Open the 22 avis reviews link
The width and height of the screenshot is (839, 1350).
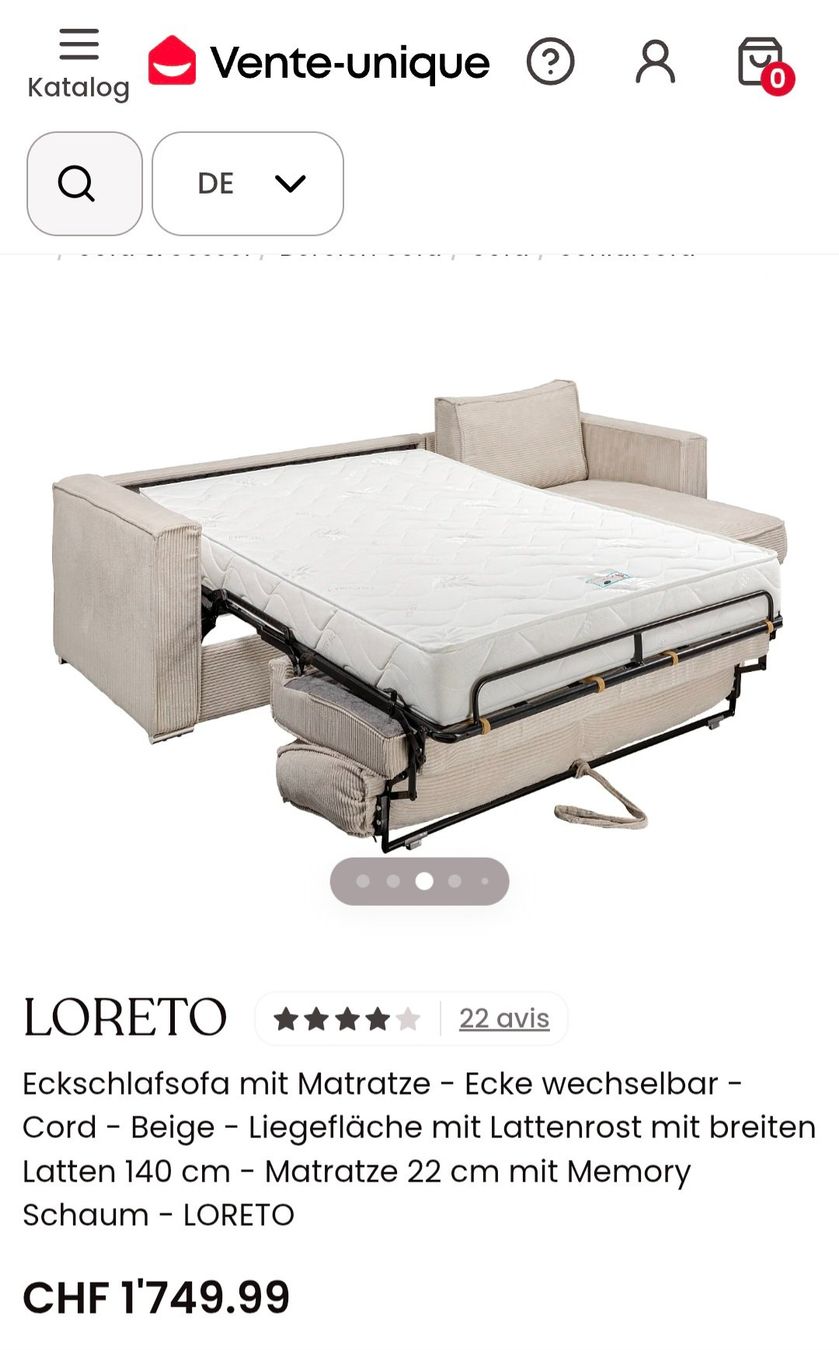[x=504, y=1018]
